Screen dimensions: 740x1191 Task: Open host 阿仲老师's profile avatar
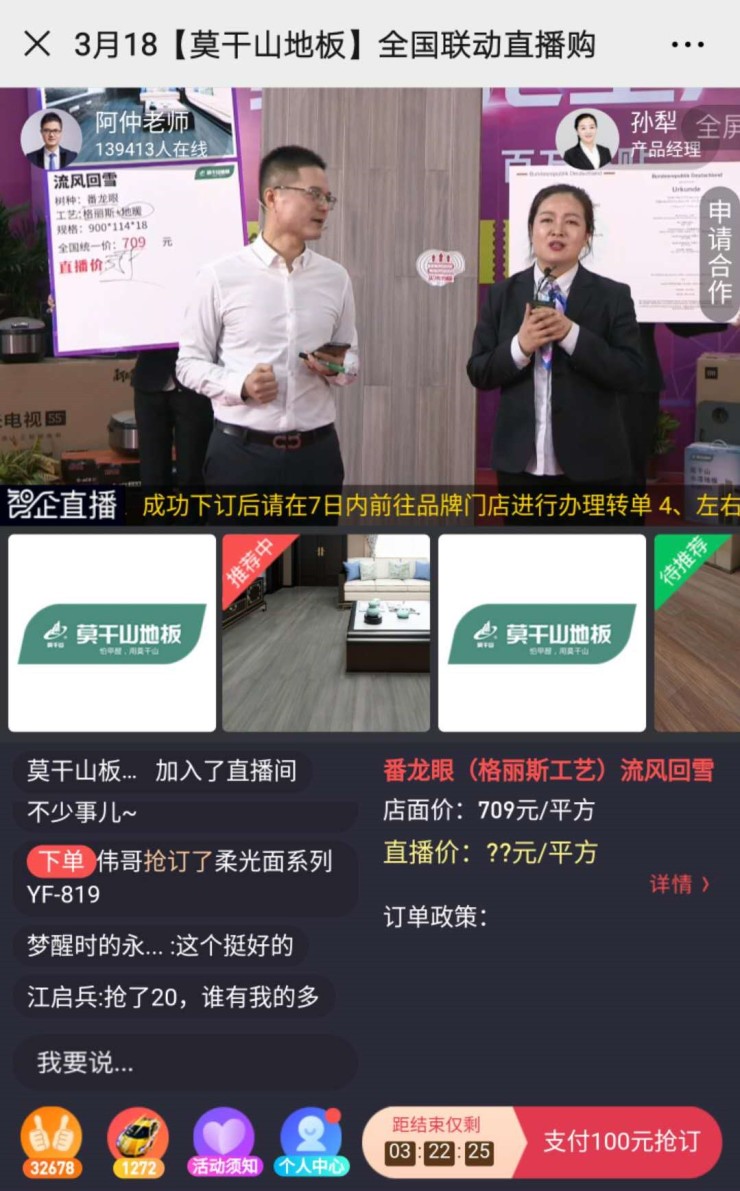click(51, 138)
